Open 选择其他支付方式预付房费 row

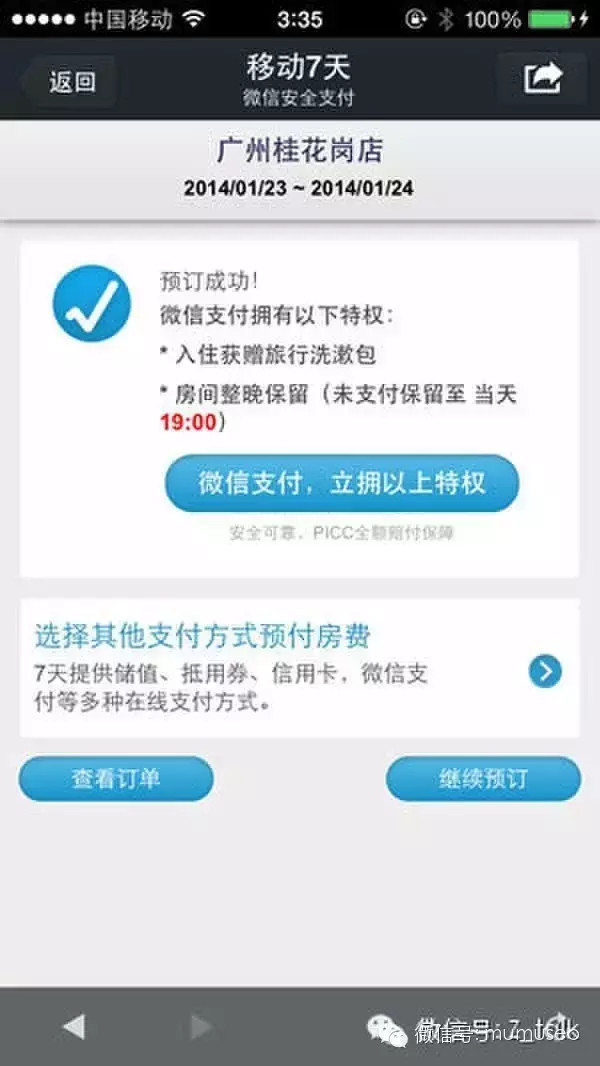pyautogui.click(x=299, y=668)
